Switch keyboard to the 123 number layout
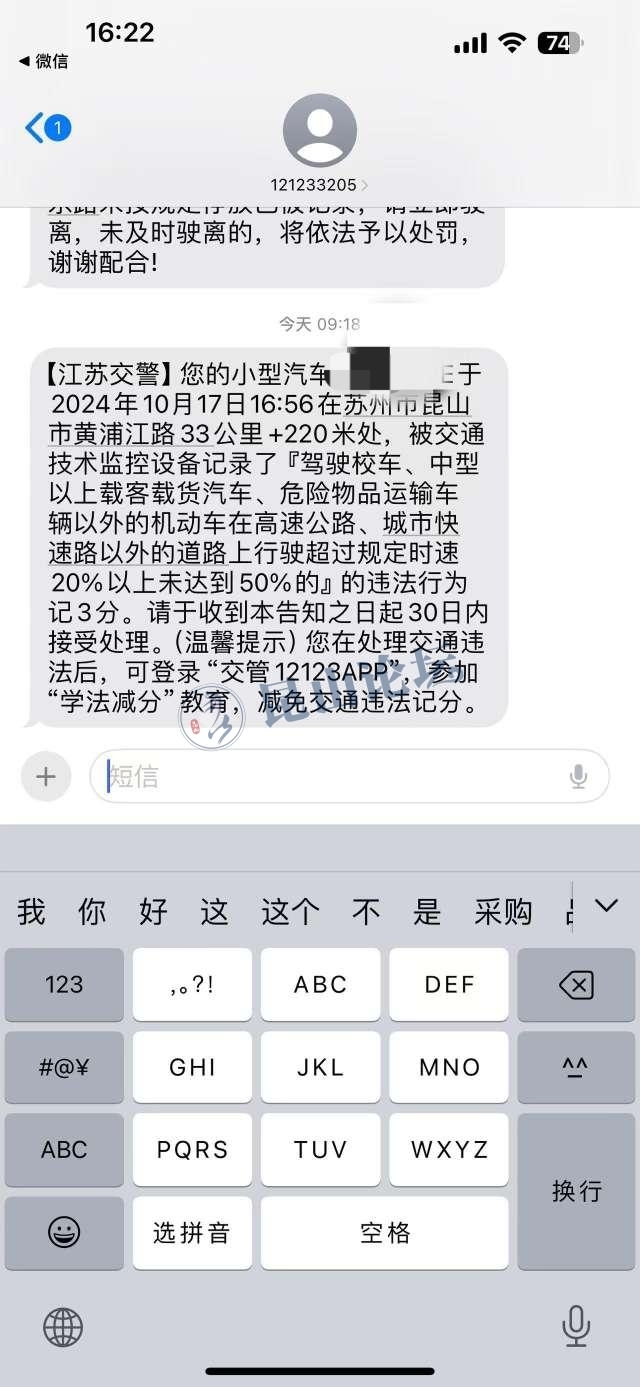The height and width of the screenshot is (1387, 640). (64, 984)
